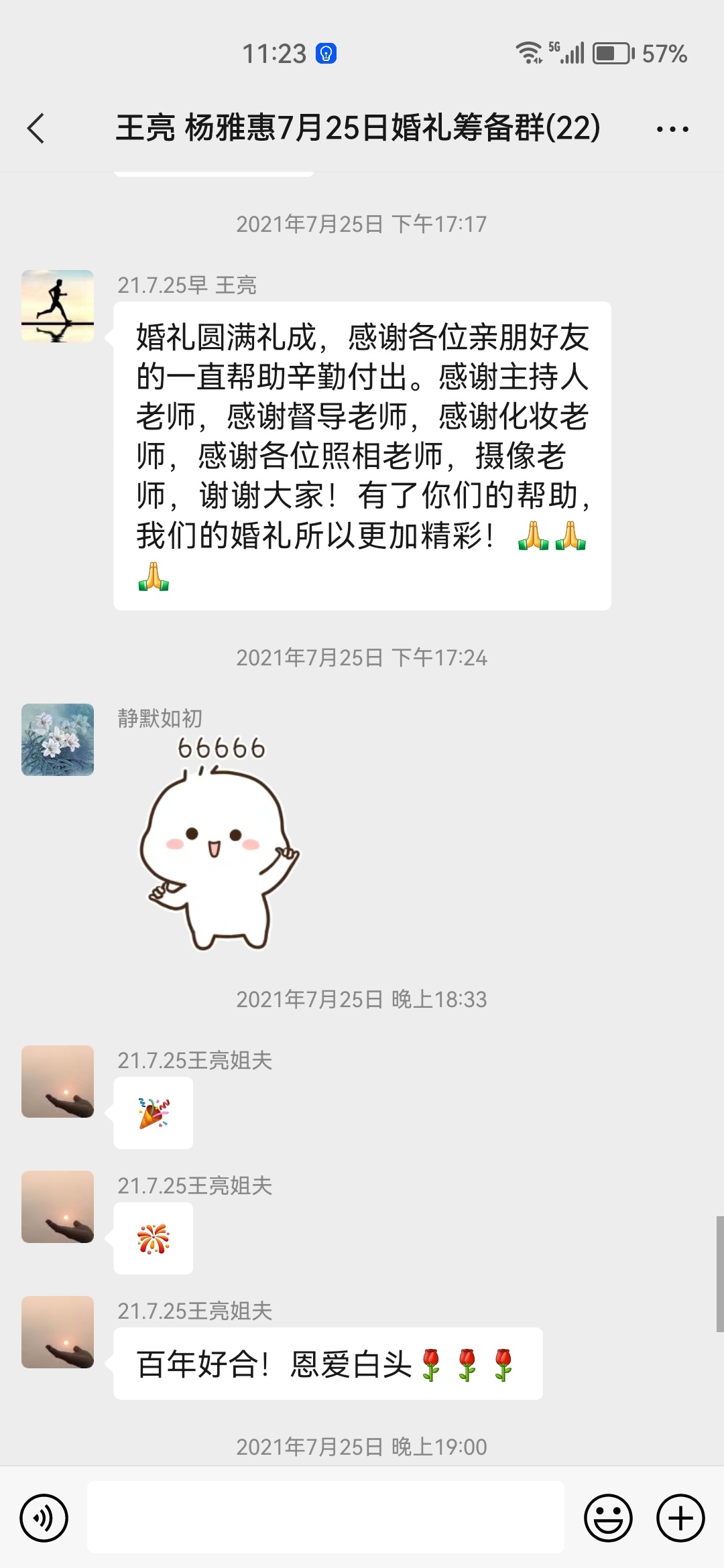Viewport: 724px width, 1568px height.
Task: Open the emoji sticker panel
Action: (608, 1518)
